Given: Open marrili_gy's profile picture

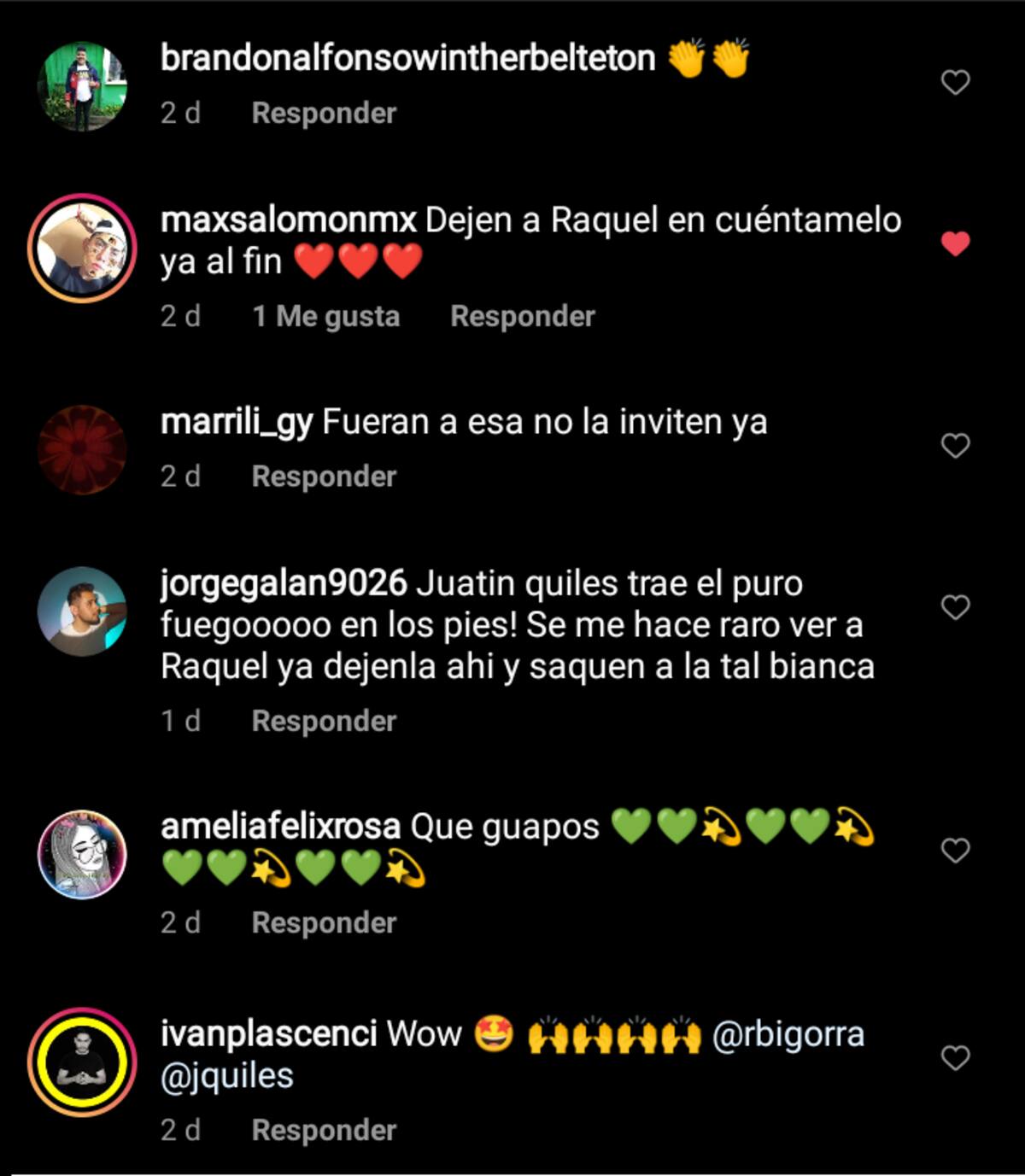Looking at the screenshot, I should pyautogui.click(x=82, y=450).
